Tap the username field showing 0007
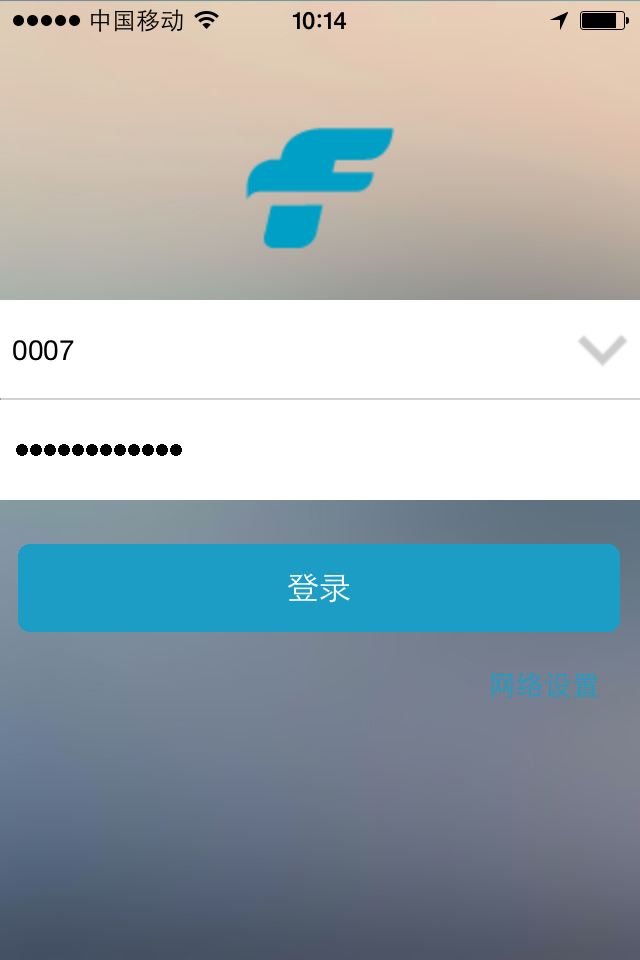This screenshot has height=960, width=640. (x=280, y=350)
